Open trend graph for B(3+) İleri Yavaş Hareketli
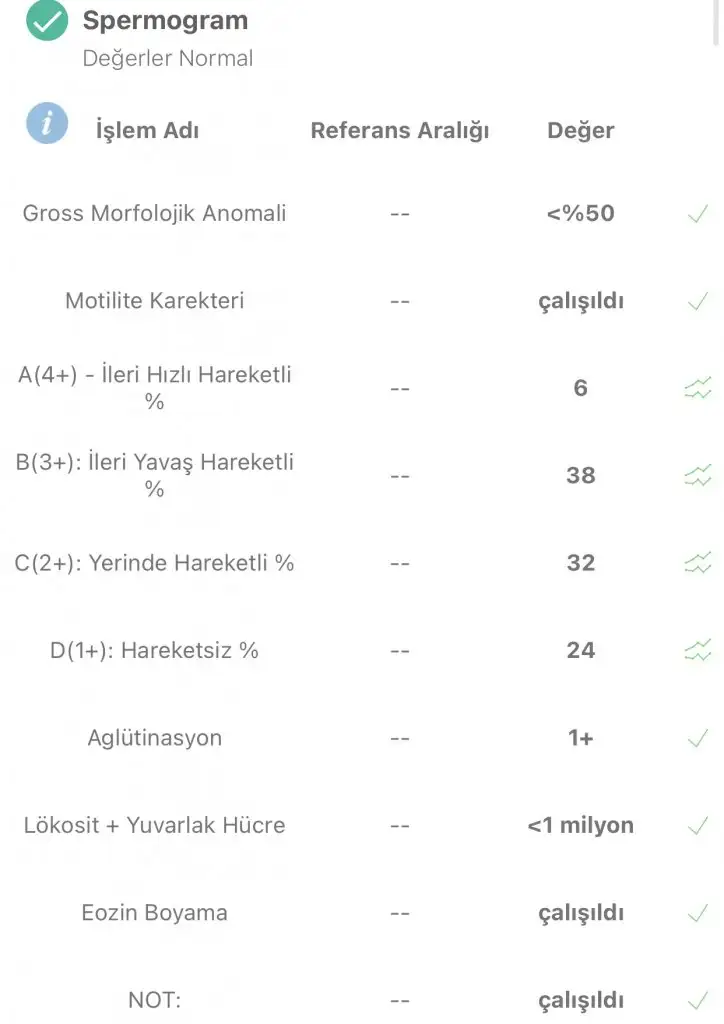This screenshot has height=1024, width=724. tap(697, 476)
